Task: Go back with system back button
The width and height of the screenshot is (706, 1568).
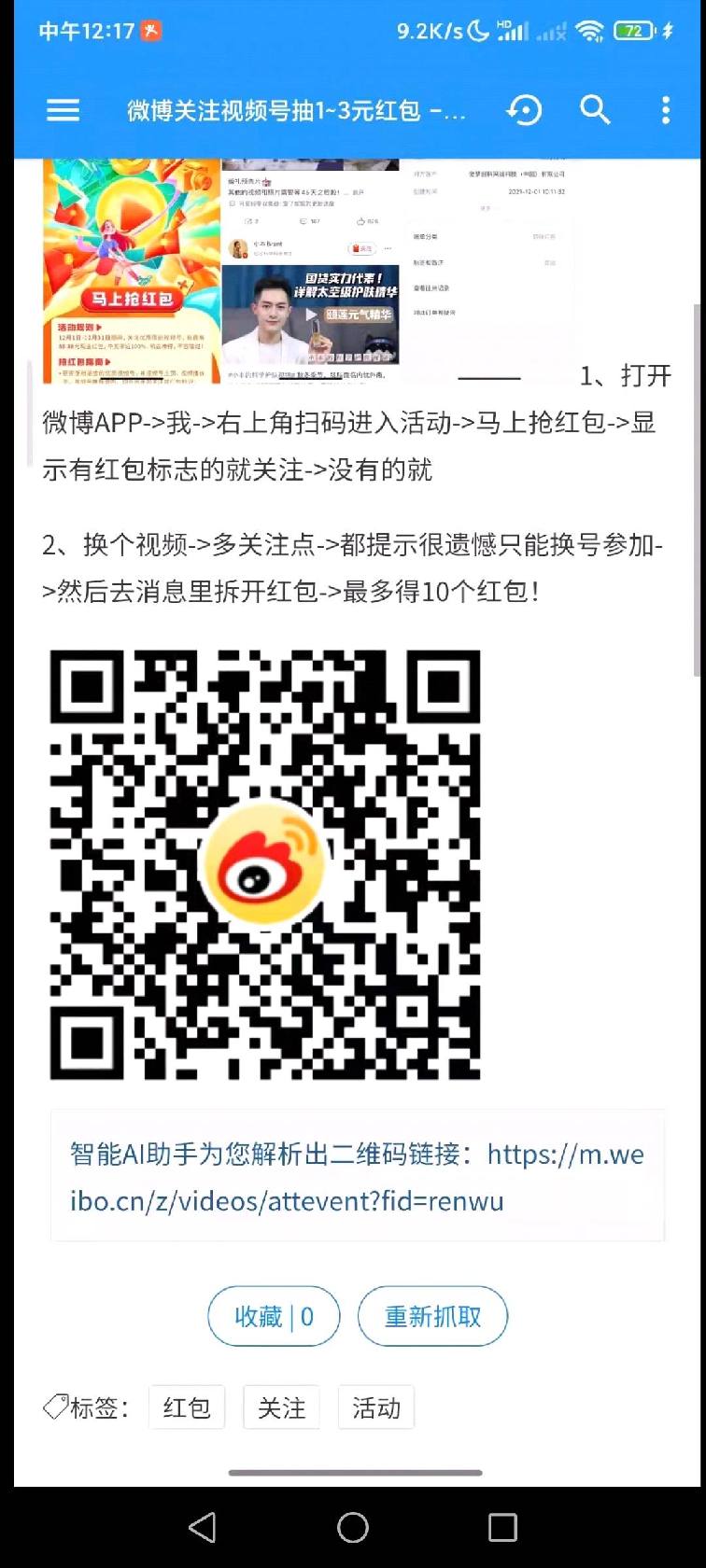Action: click(x=203, y=1527)
